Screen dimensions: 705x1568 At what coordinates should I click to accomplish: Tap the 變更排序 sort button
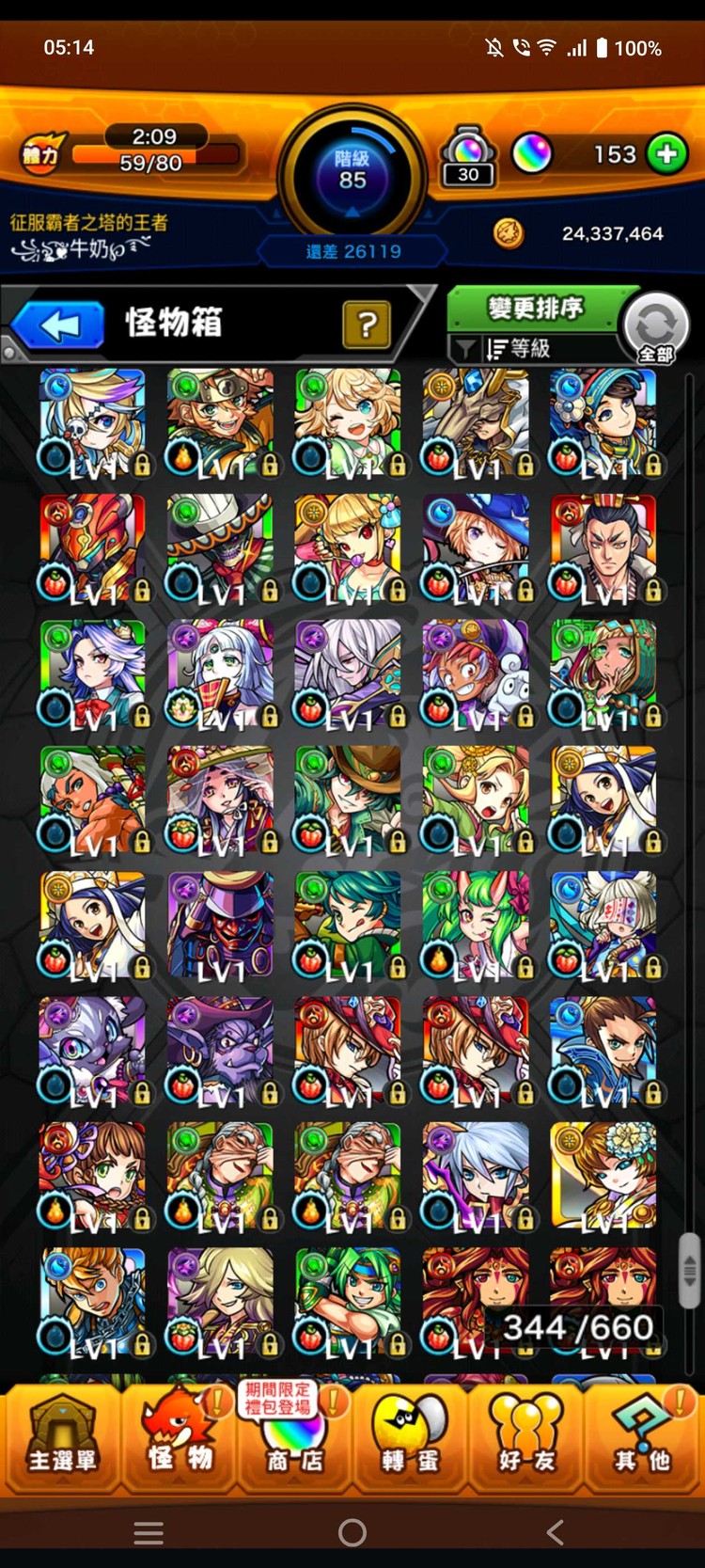coord(535,309)
